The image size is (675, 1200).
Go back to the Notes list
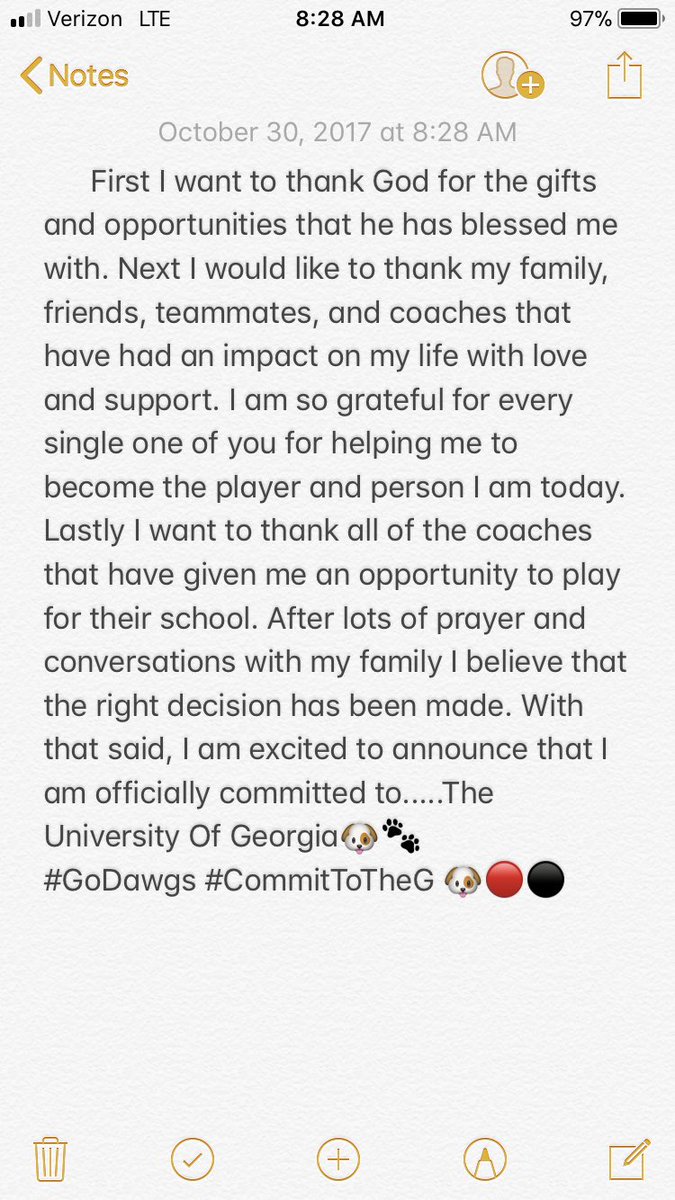[75, 76]
